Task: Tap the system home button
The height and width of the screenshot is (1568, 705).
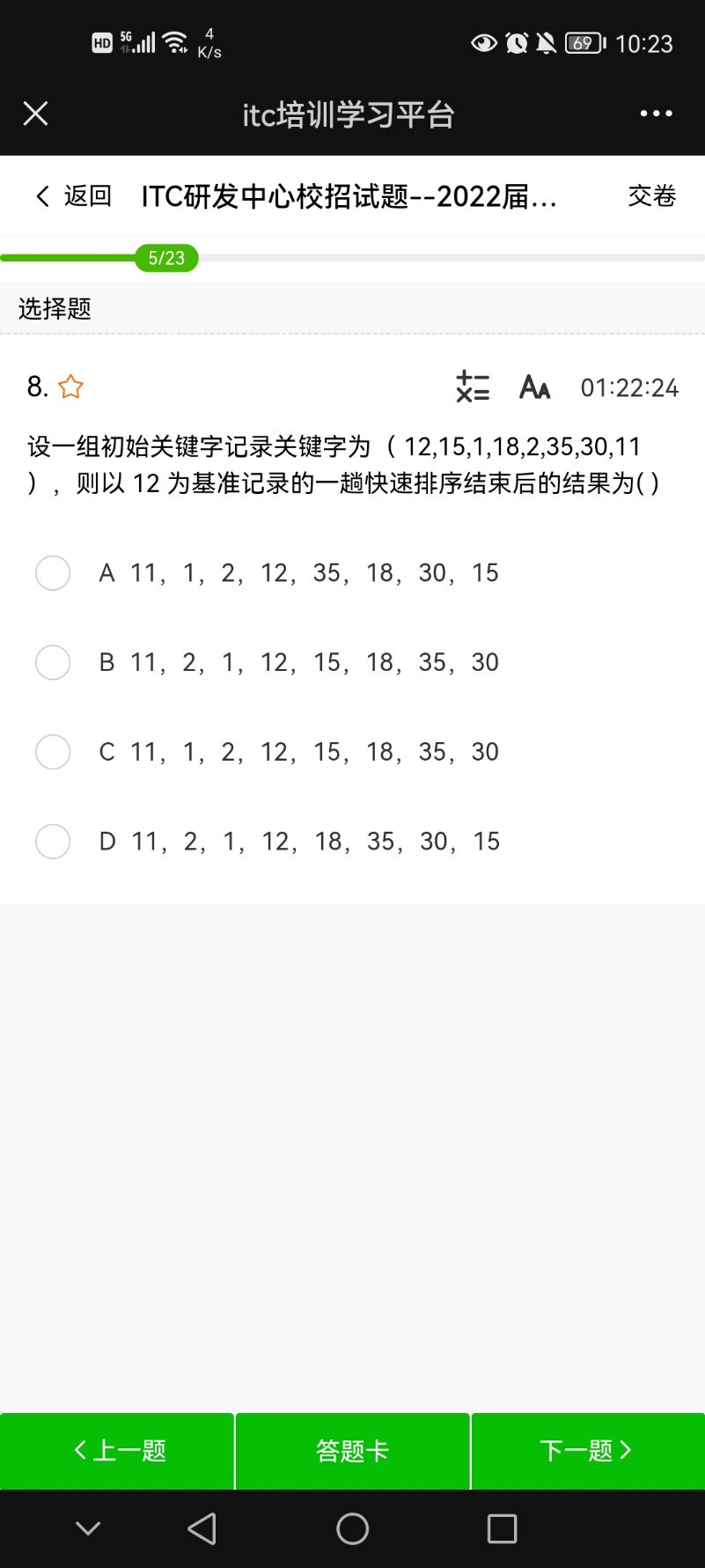Action: (x=352, y=1528)
